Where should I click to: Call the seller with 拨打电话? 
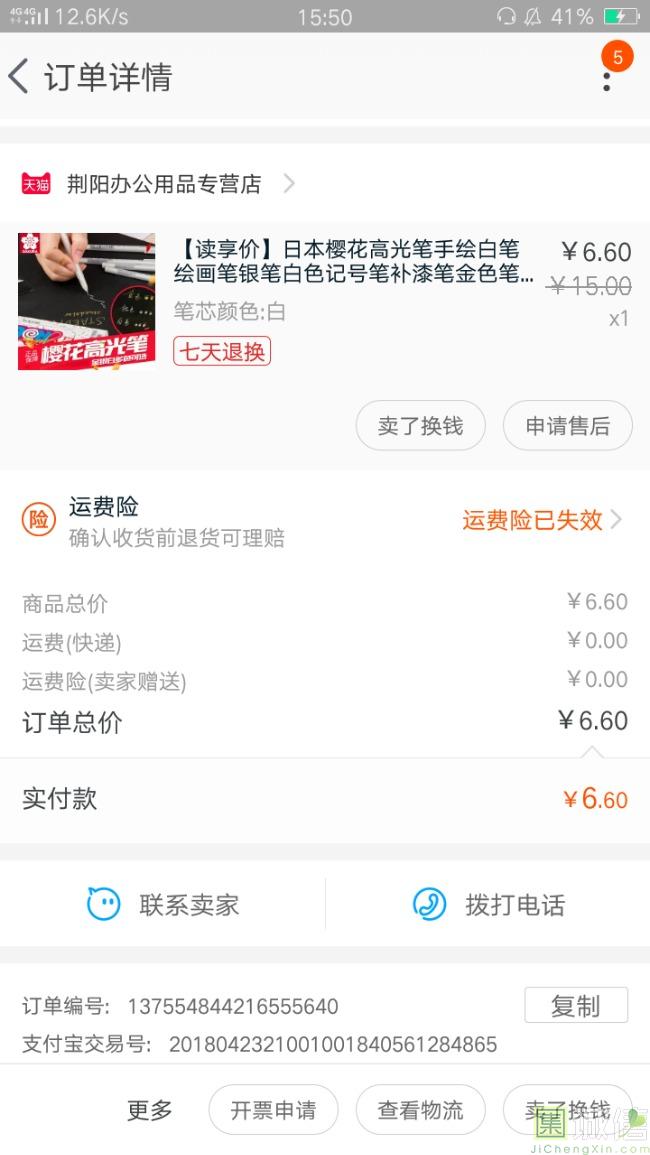489,905
